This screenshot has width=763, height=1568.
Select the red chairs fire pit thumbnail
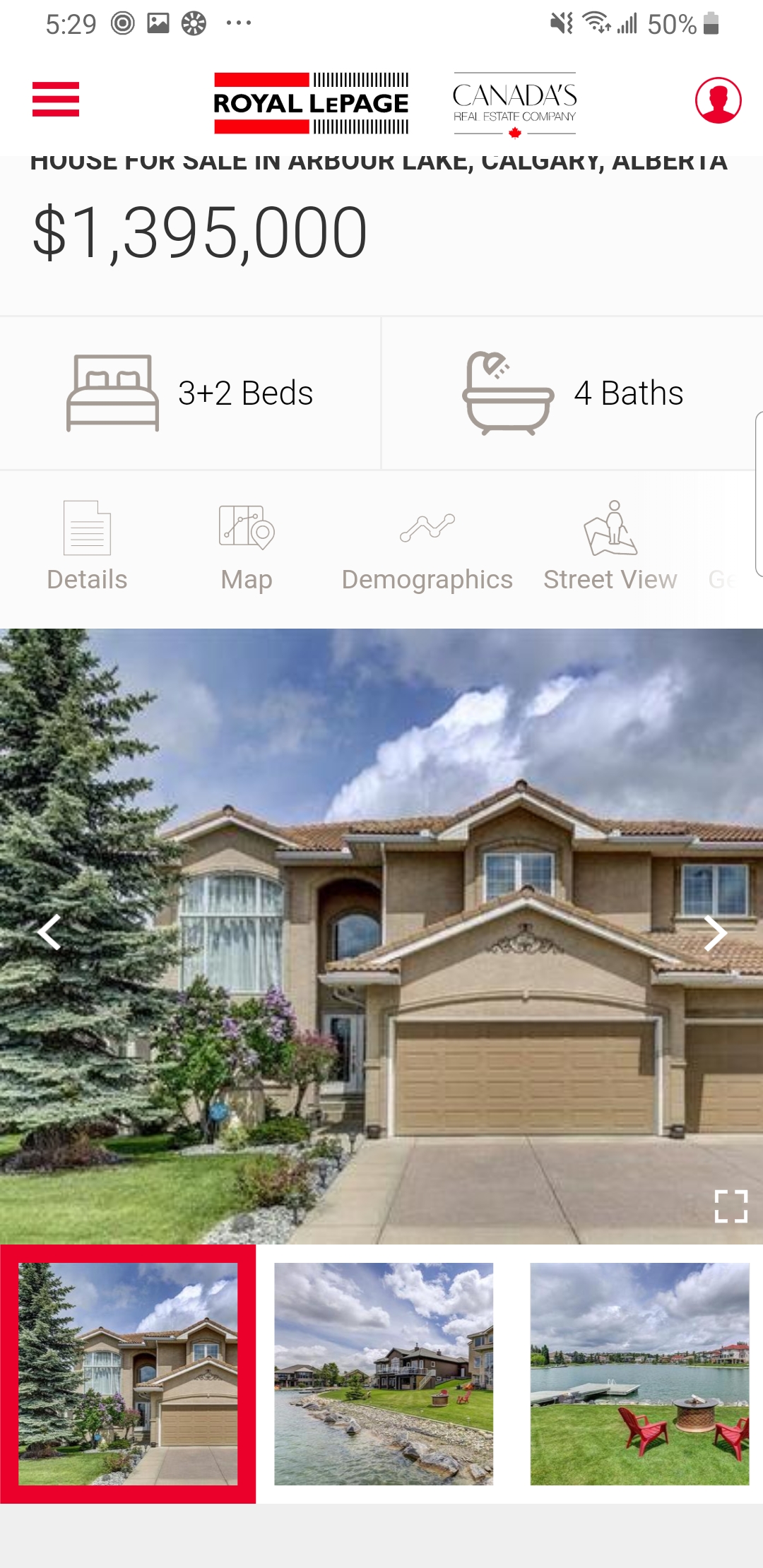(639, 1374)
